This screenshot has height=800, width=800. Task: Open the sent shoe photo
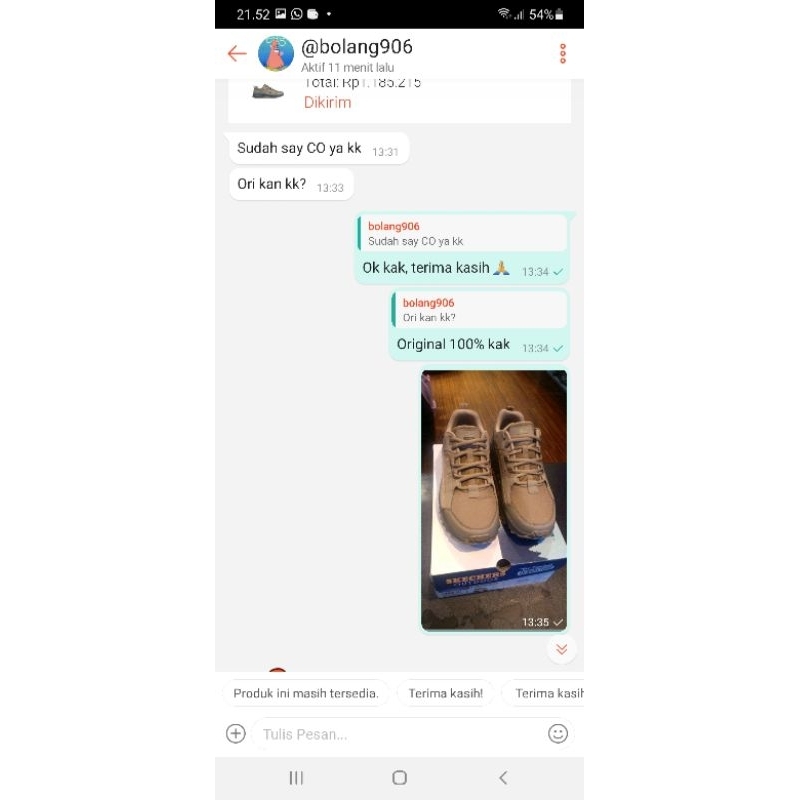[494, 500]
